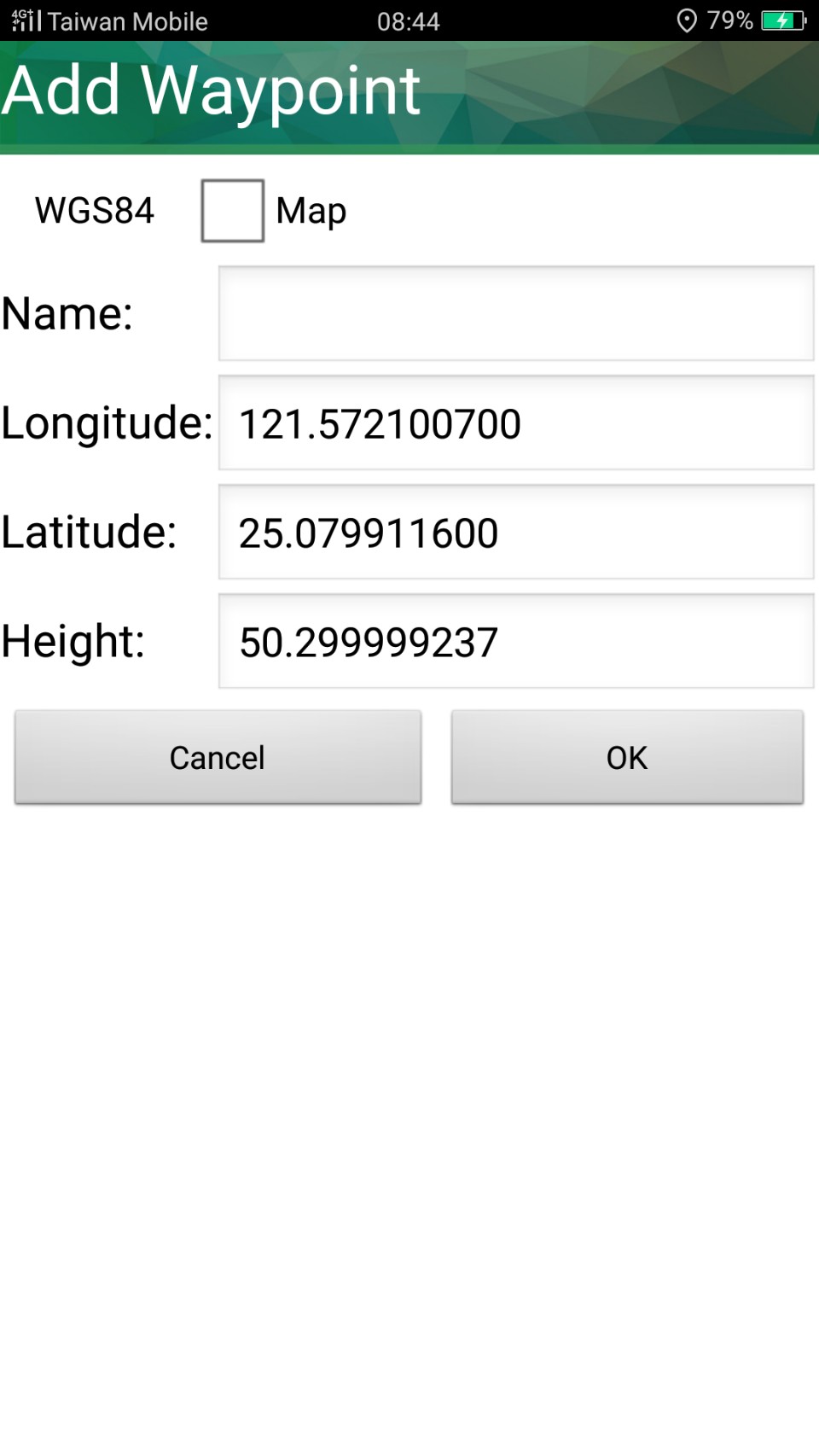Confirm waypoint with OK button
This screenshot has width=819, height=1456.
[627, 757]
